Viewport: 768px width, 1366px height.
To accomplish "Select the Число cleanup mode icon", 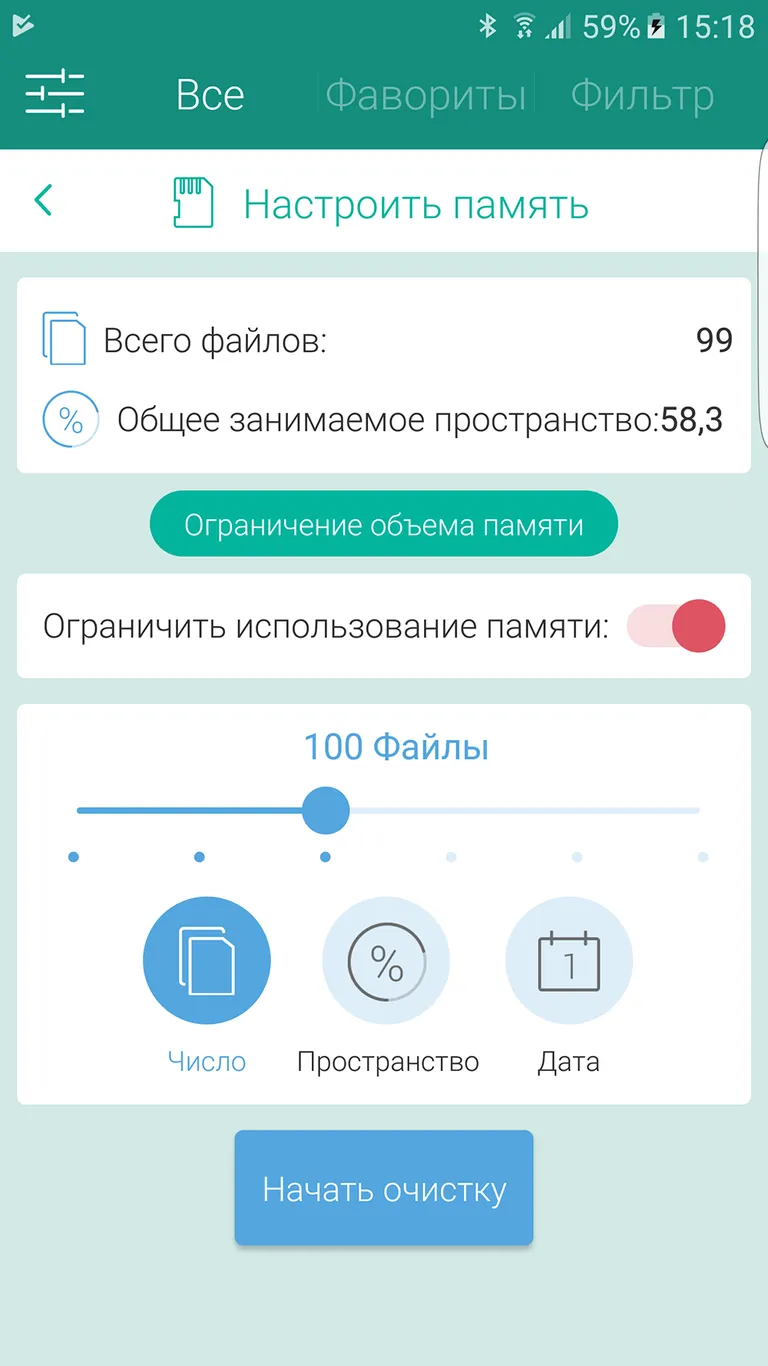I will [206, 959].
